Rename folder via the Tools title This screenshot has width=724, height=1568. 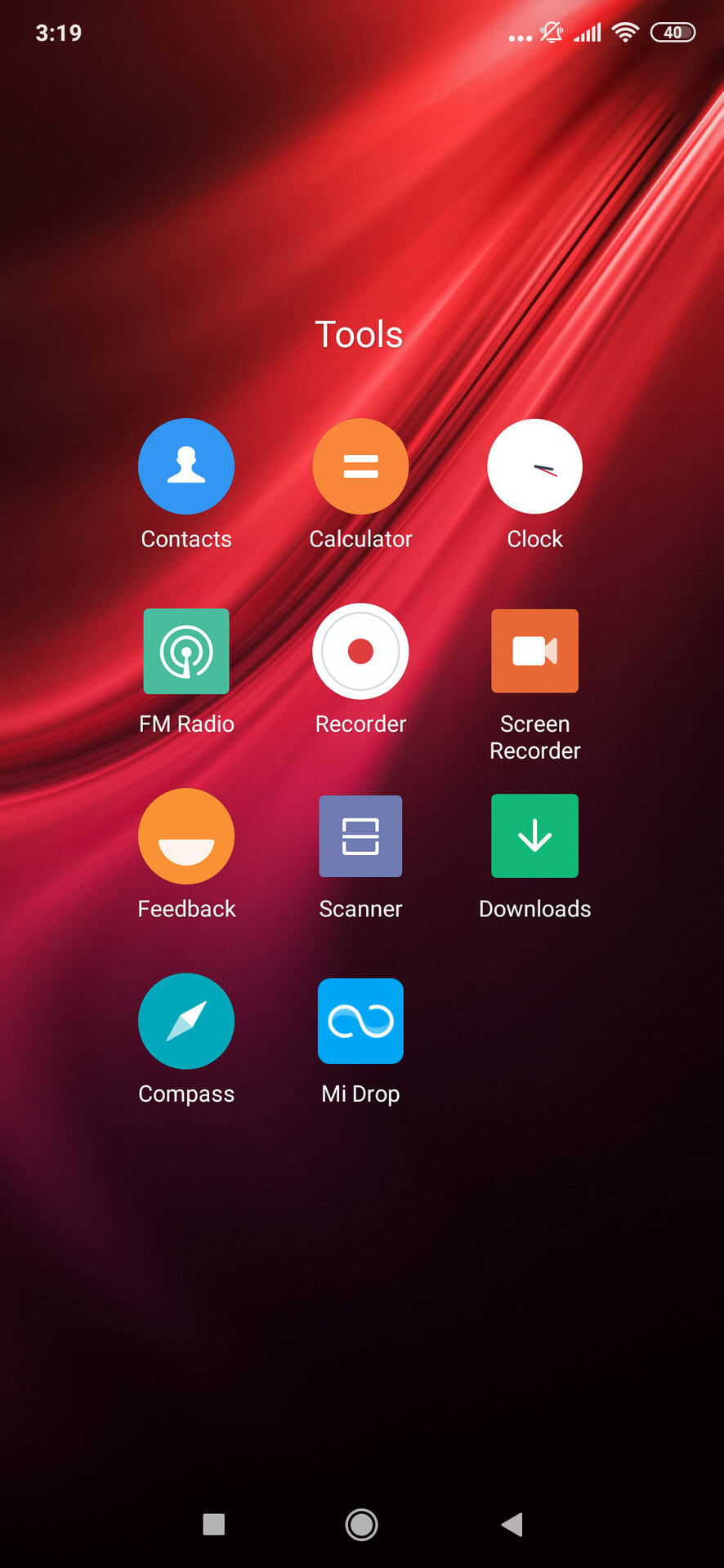pos(360,335)
